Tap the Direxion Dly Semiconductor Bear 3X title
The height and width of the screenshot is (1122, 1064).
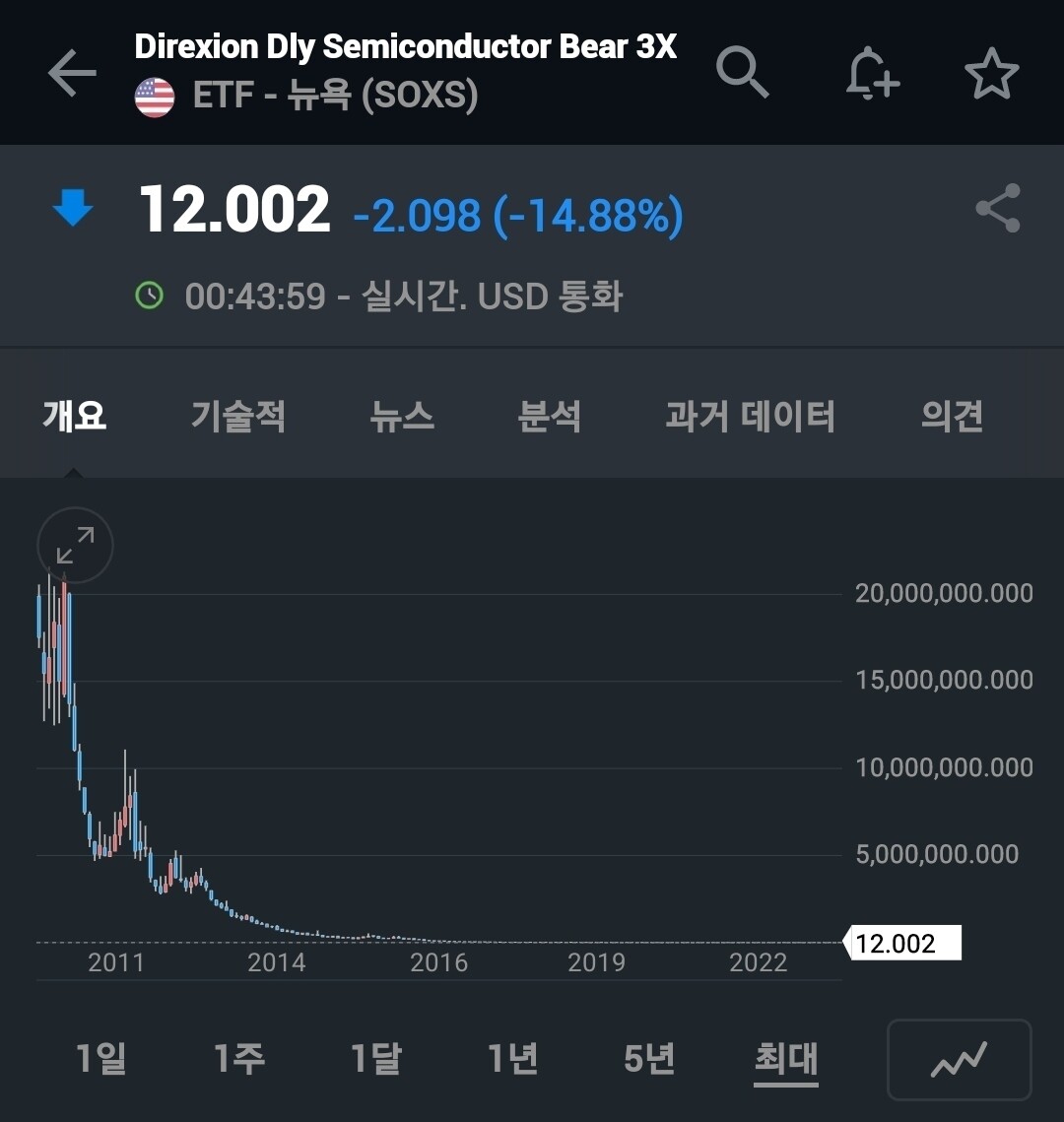tap(406, 47)
